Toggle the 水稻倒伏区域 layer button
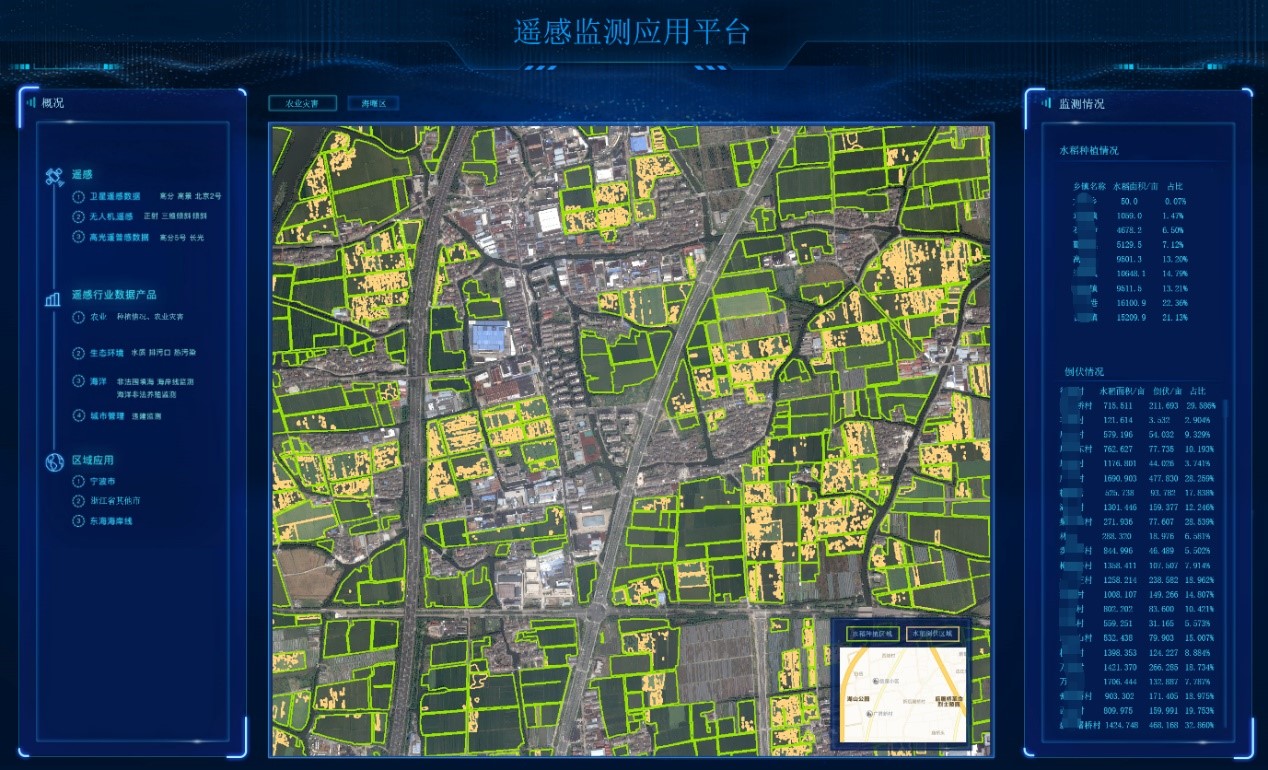The width and height of the screenshot is (1268, 770). pyautogui.click(x=931, y=634)
